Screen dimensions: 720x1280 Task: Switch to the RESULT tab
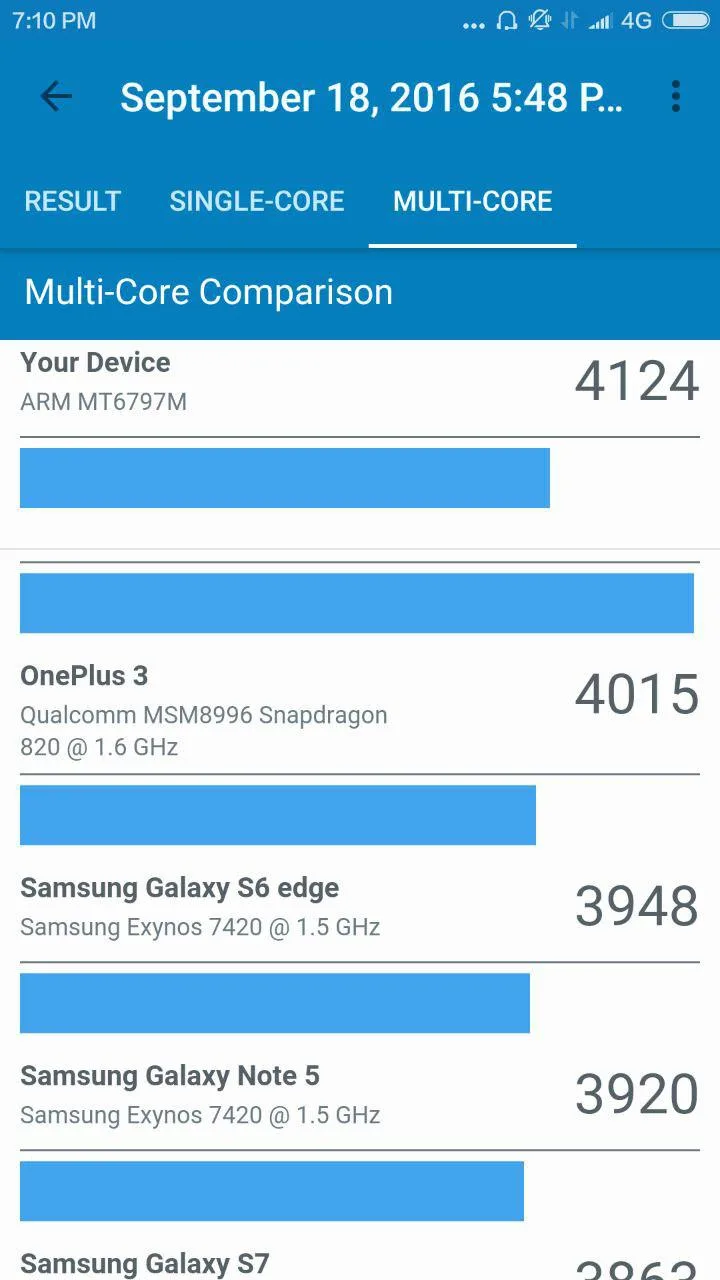click(72, 201)
